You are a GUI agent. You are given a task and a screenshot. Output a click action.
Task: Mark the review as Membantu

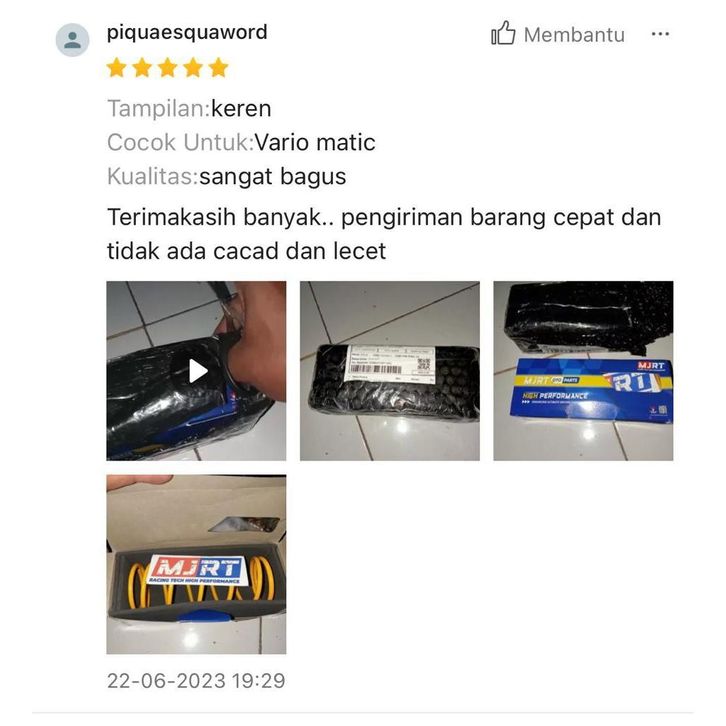(558, 35)
